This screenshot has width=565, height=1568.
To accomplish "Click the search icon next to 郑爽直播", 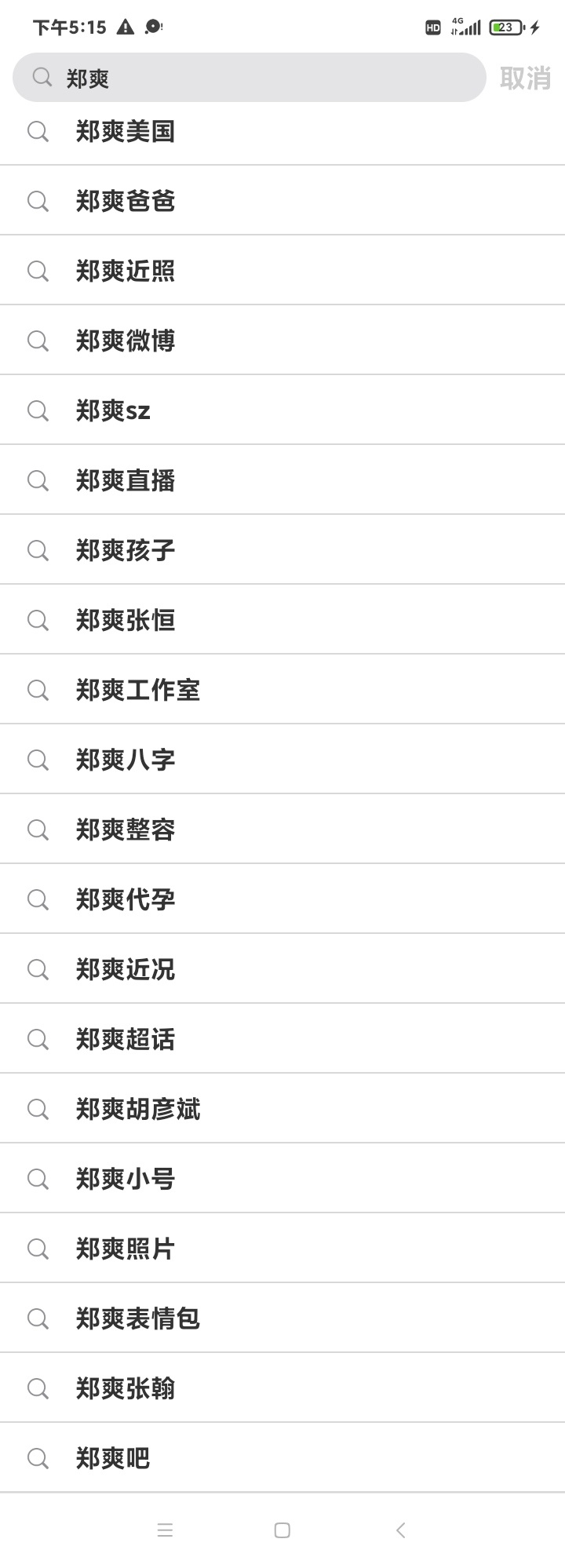I will (37, 480).
